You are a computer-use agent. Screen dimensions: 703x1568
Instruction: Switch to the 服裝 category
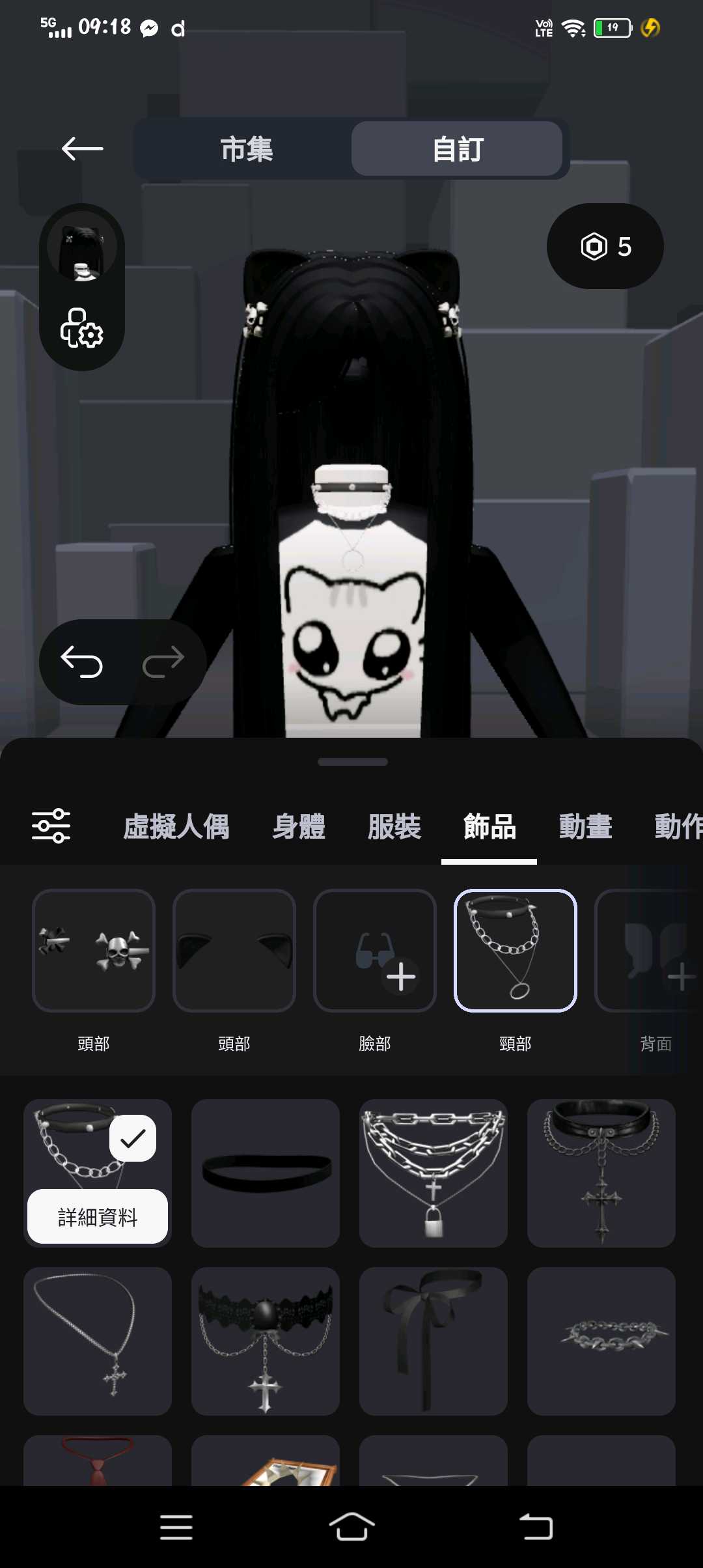point(394,827)
